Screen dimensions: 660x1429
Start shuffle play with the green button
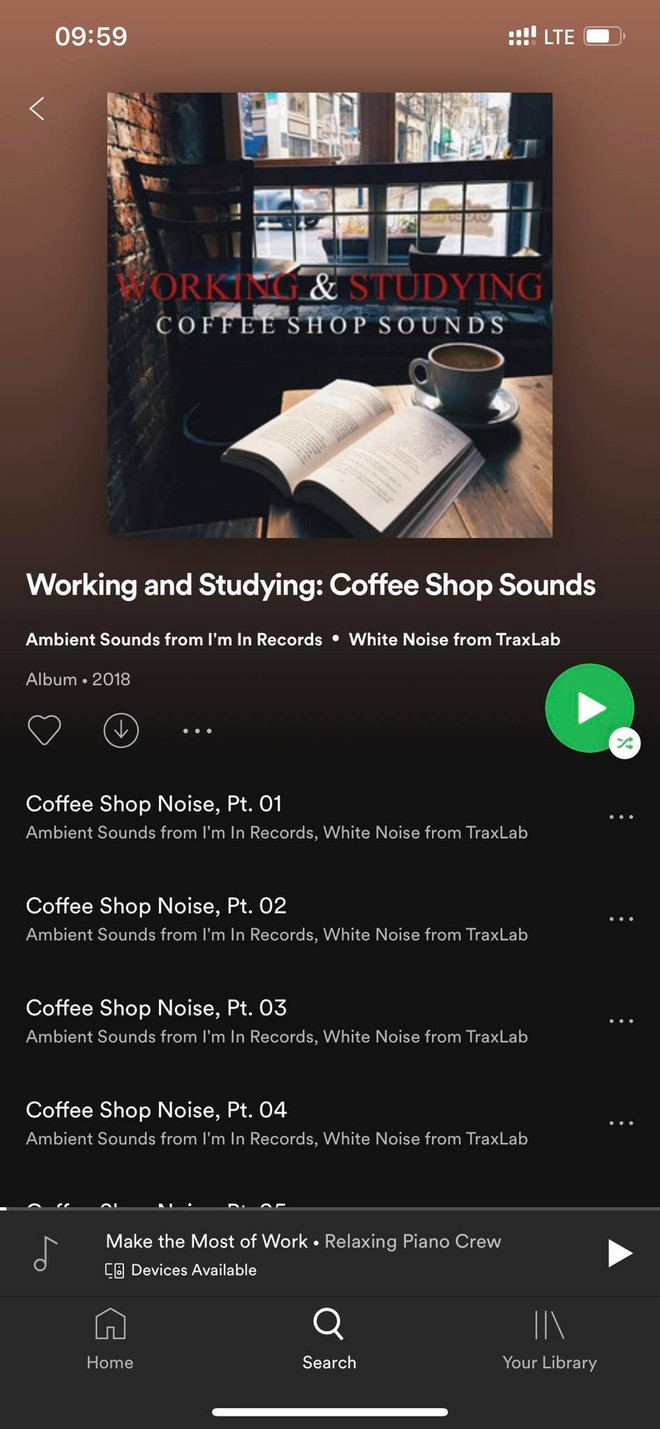pyautogui.click(x=590, y=708)
